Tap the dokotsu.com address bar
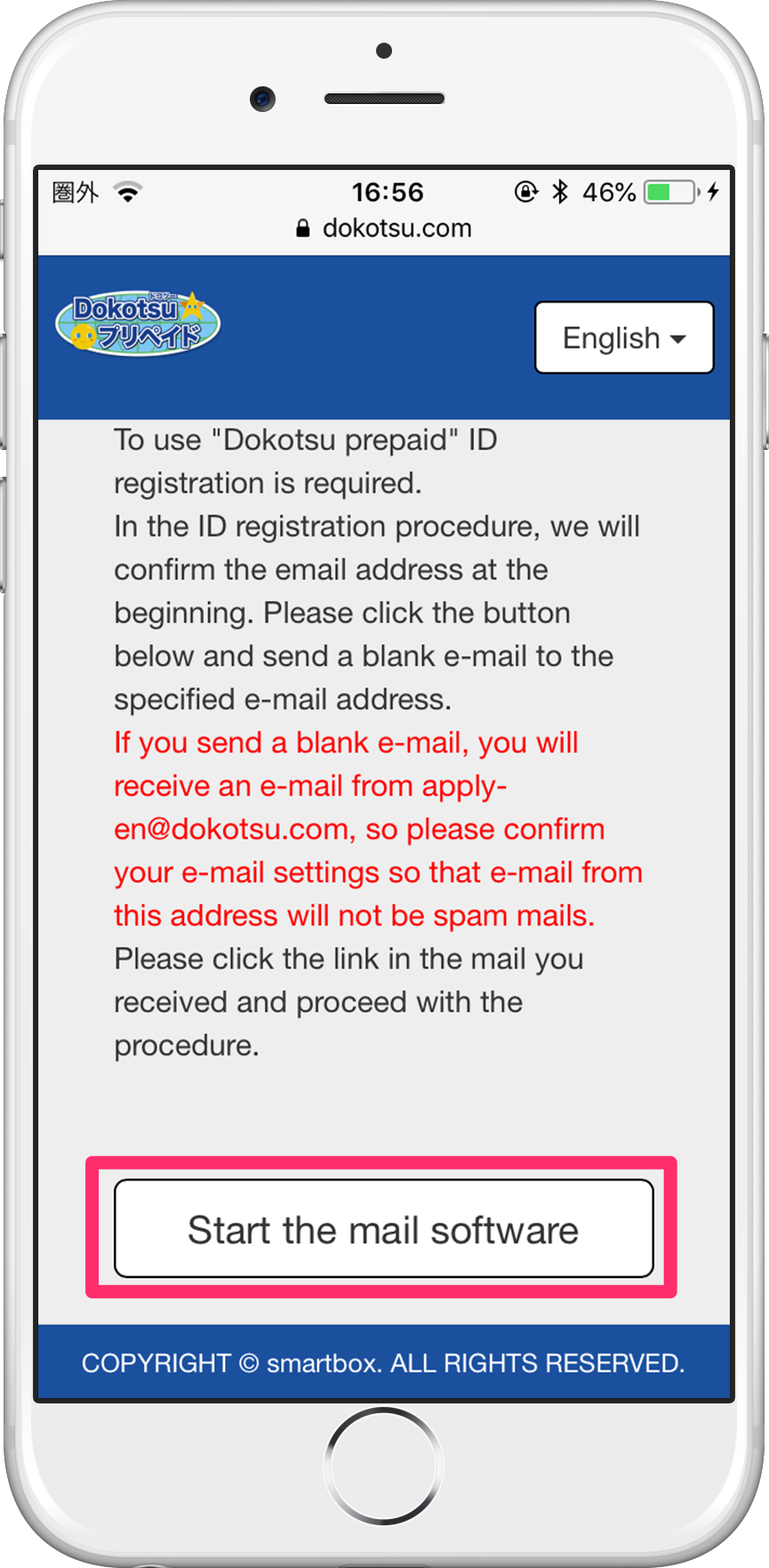Image resolution: width=769 pixels, height=1568 pixels. 384,229
